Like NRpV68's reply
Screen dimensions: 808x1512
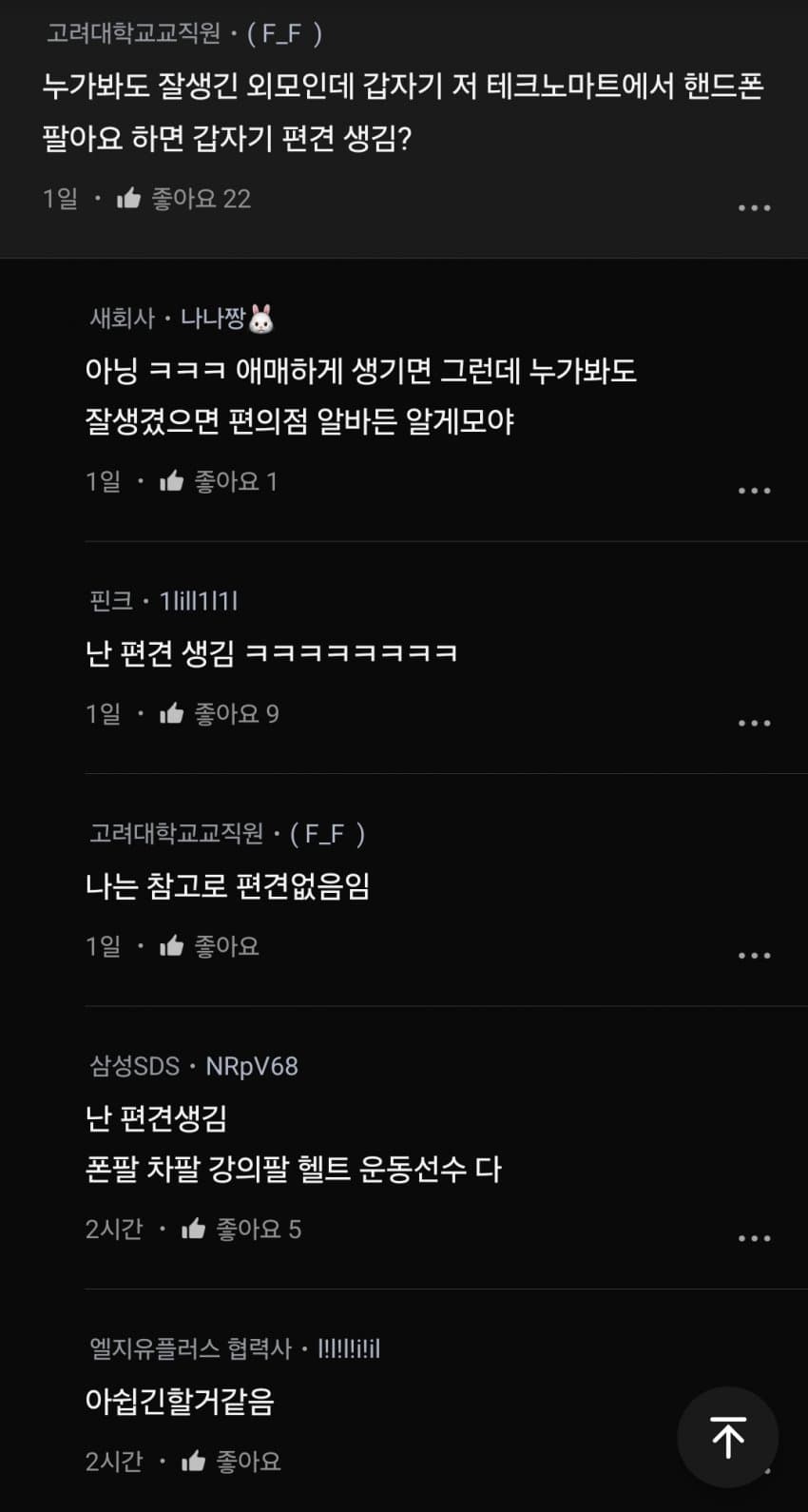pyautogui.click(x=194, y=1230)
